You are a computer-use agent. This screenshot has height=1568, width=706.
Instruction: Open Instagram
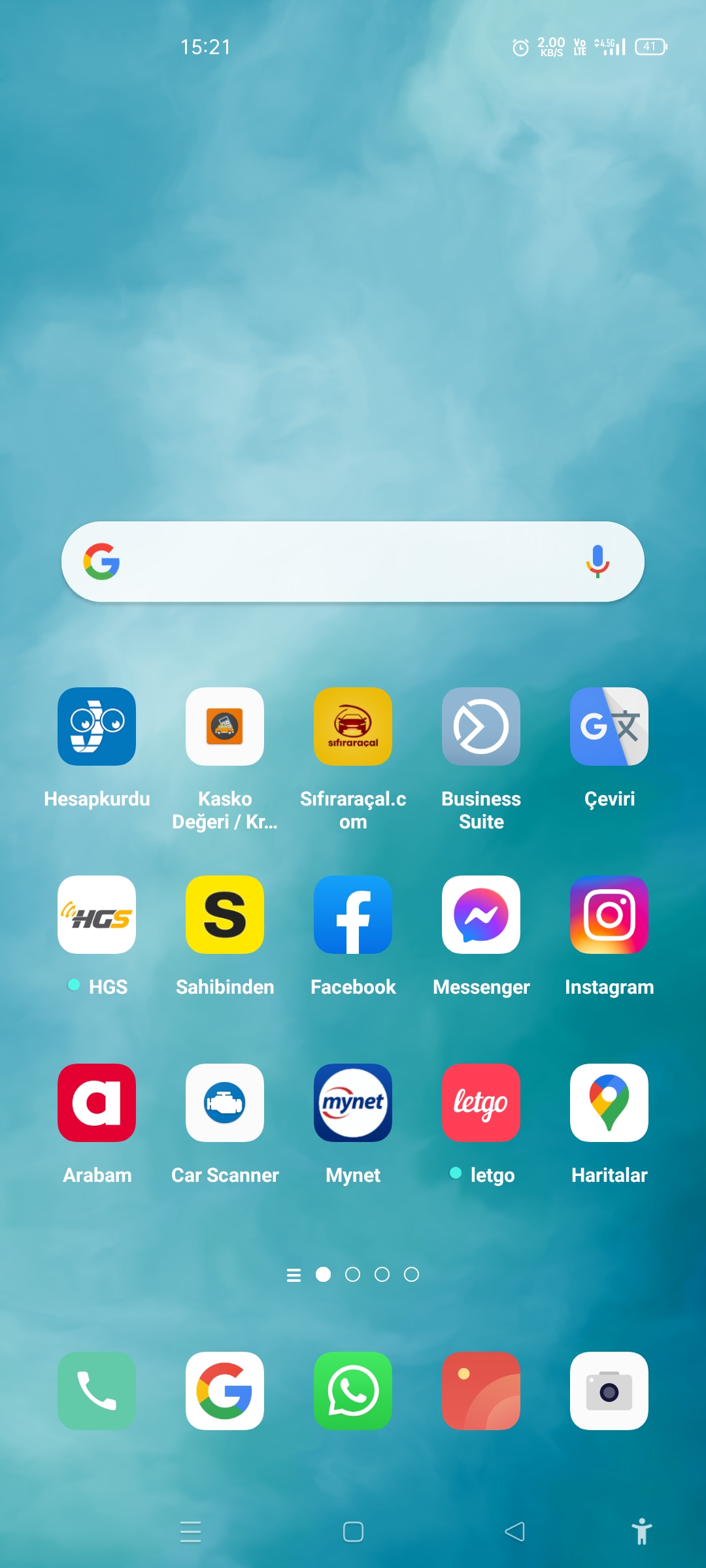(609, 915)
